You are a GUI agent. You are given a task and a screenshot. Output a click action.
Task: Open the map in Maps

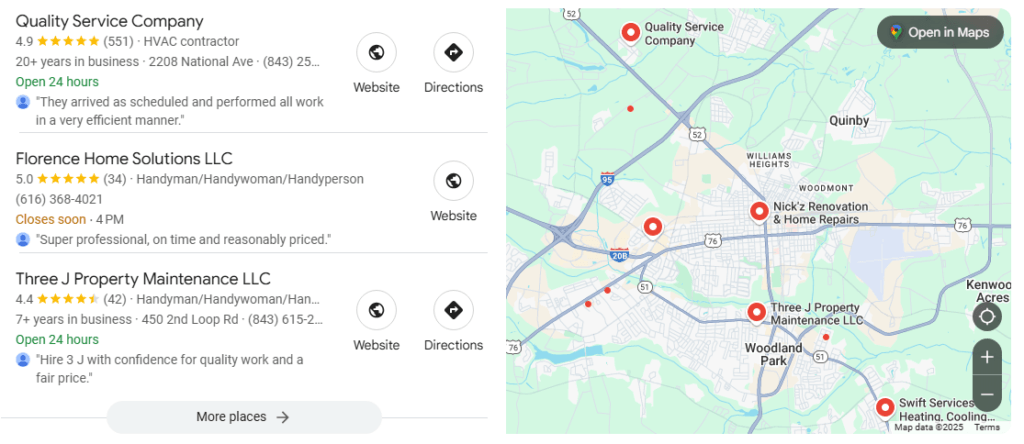[939, 32]
